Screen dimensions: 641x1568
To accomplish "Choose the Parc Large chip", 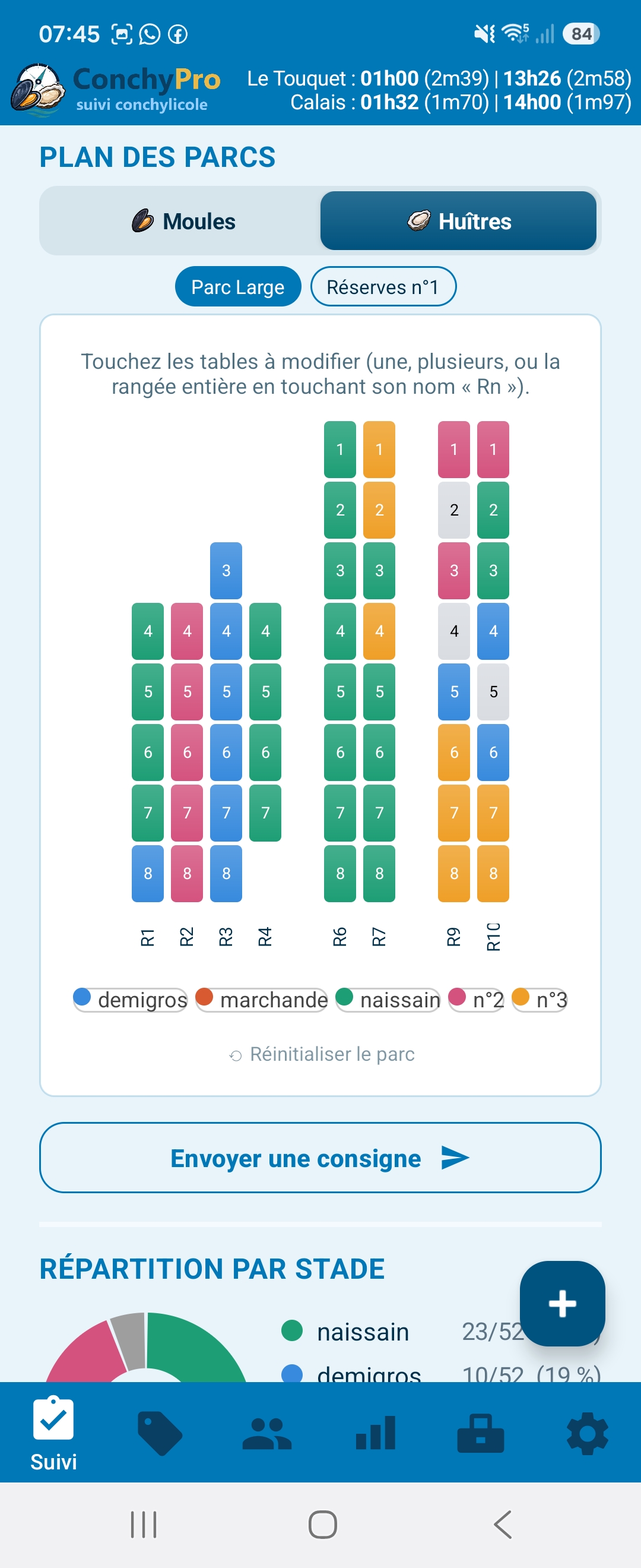I will pos(238,287).
